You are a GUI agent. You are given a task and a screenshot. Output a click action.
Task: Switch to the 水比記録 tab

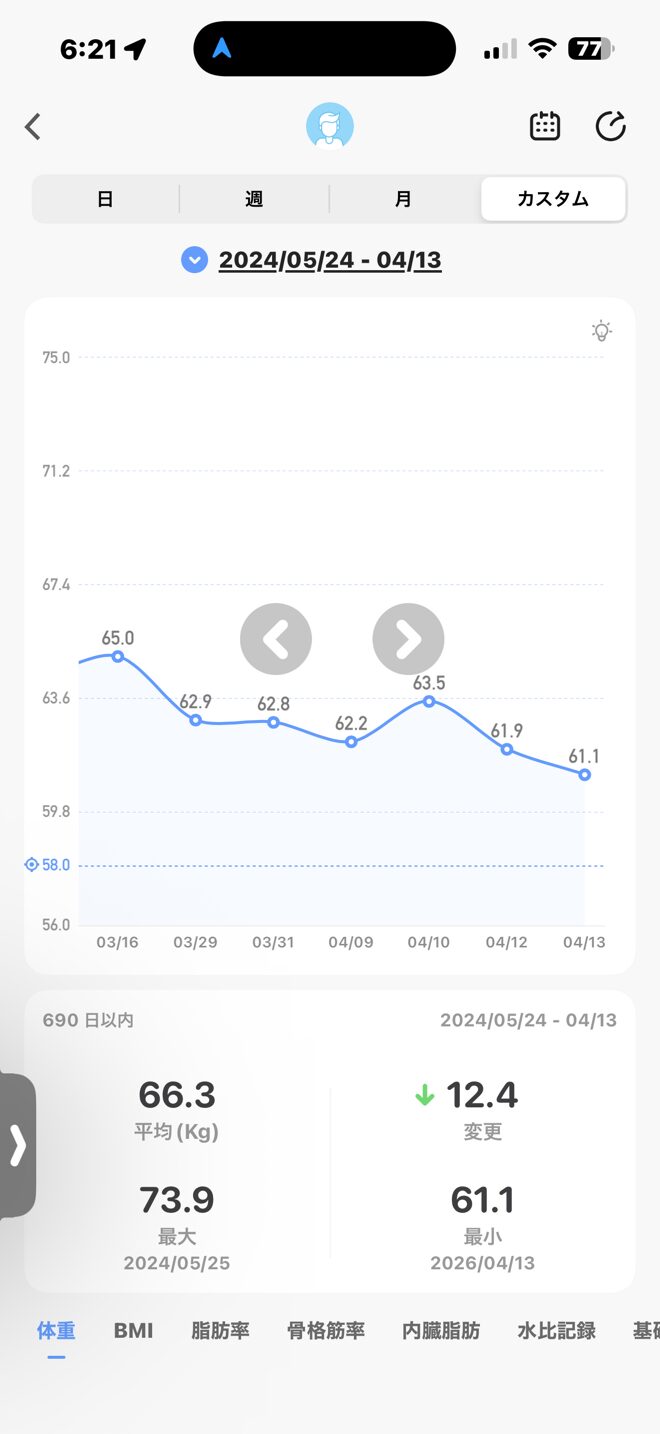(556, 1331)
